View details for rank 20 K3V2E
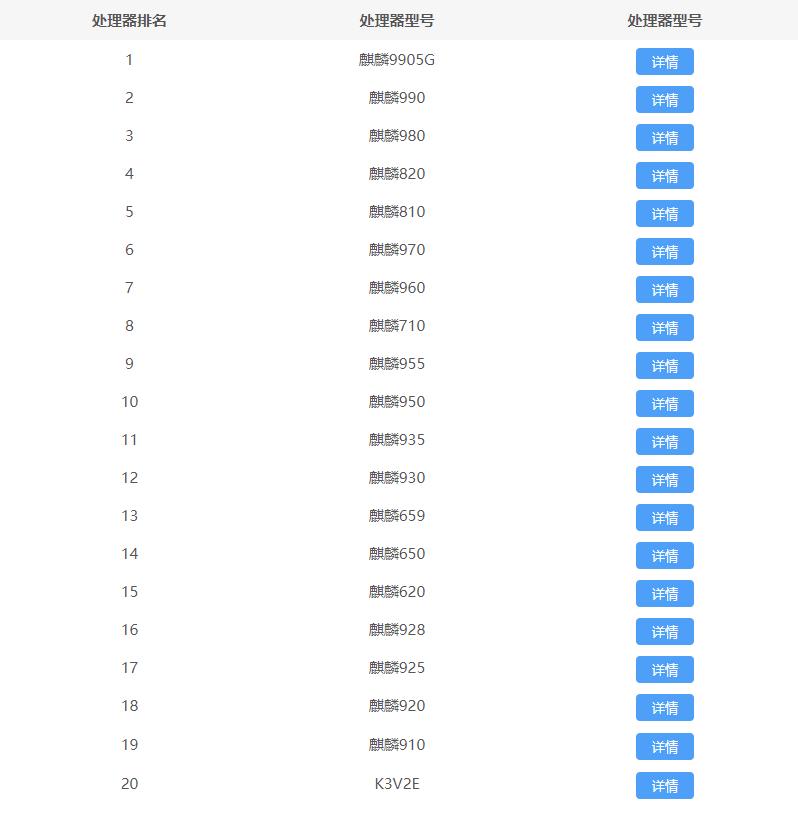The height and width of the screenshot is (814, 798). click(x=665, y=784)
